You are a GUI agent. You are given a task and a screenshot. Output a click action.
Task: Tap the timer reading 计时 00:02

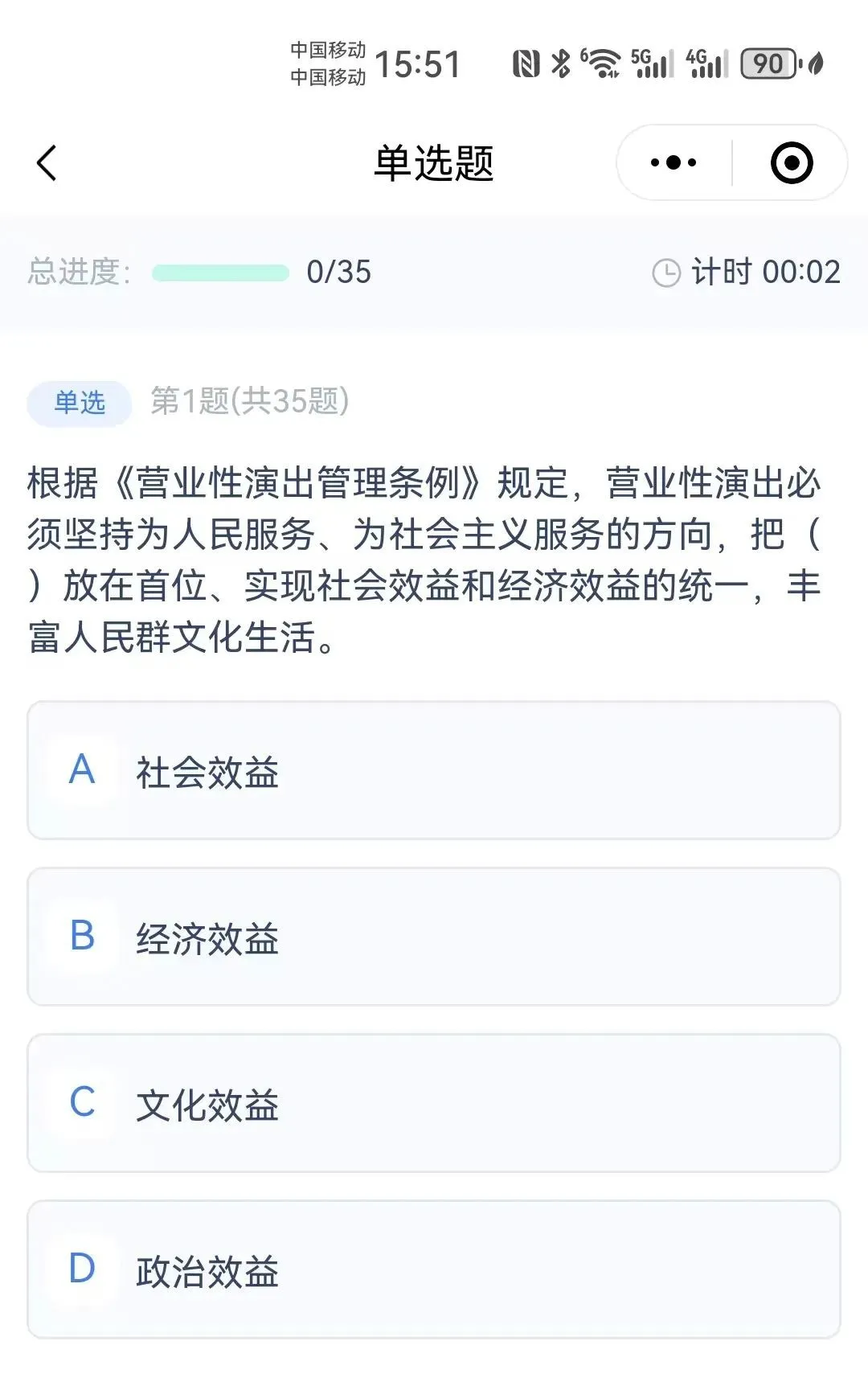[x=764, y=273]
